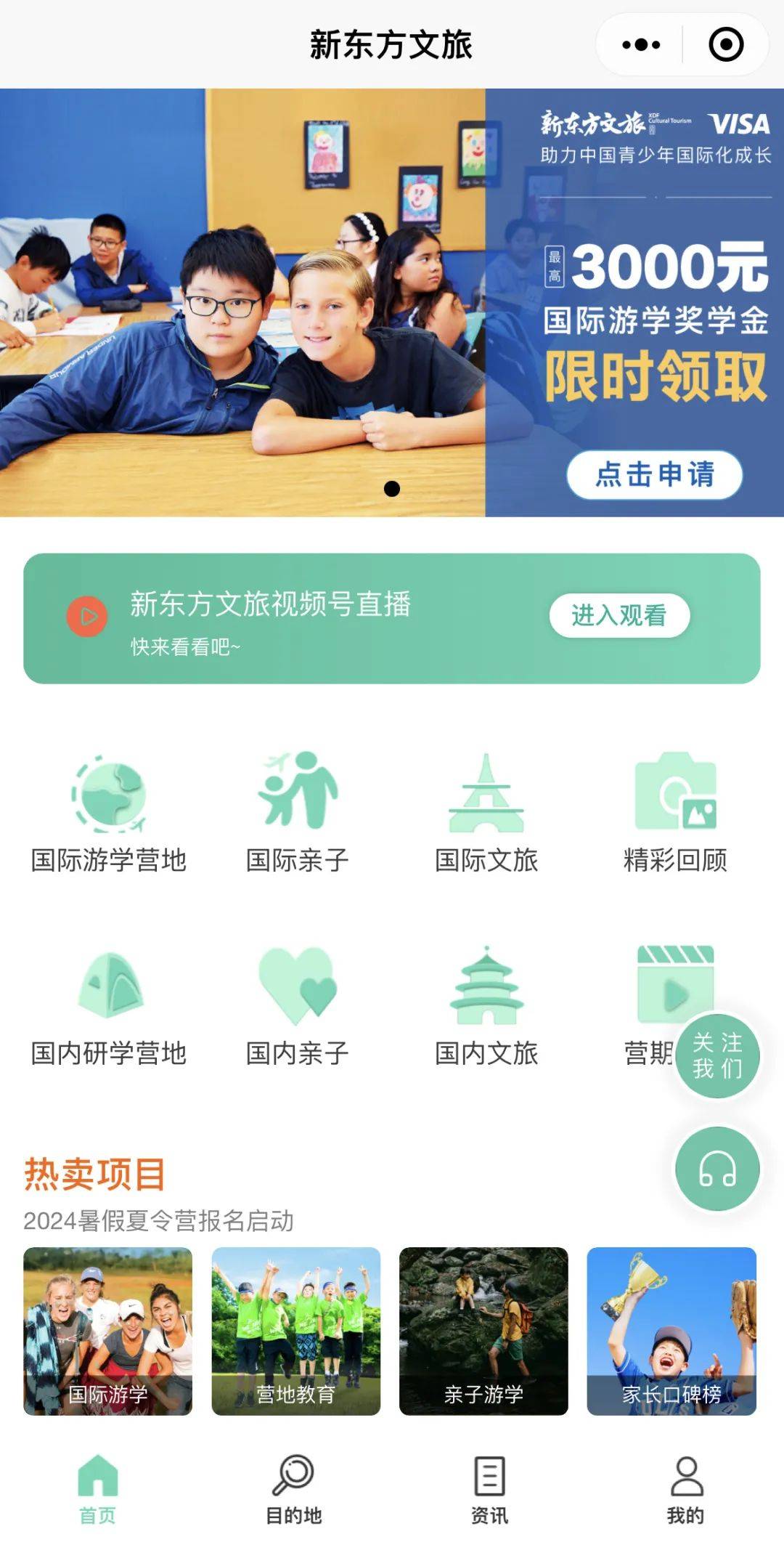
Task: Contact customer service via the headset icon
Action: (x=717, y=1168)
